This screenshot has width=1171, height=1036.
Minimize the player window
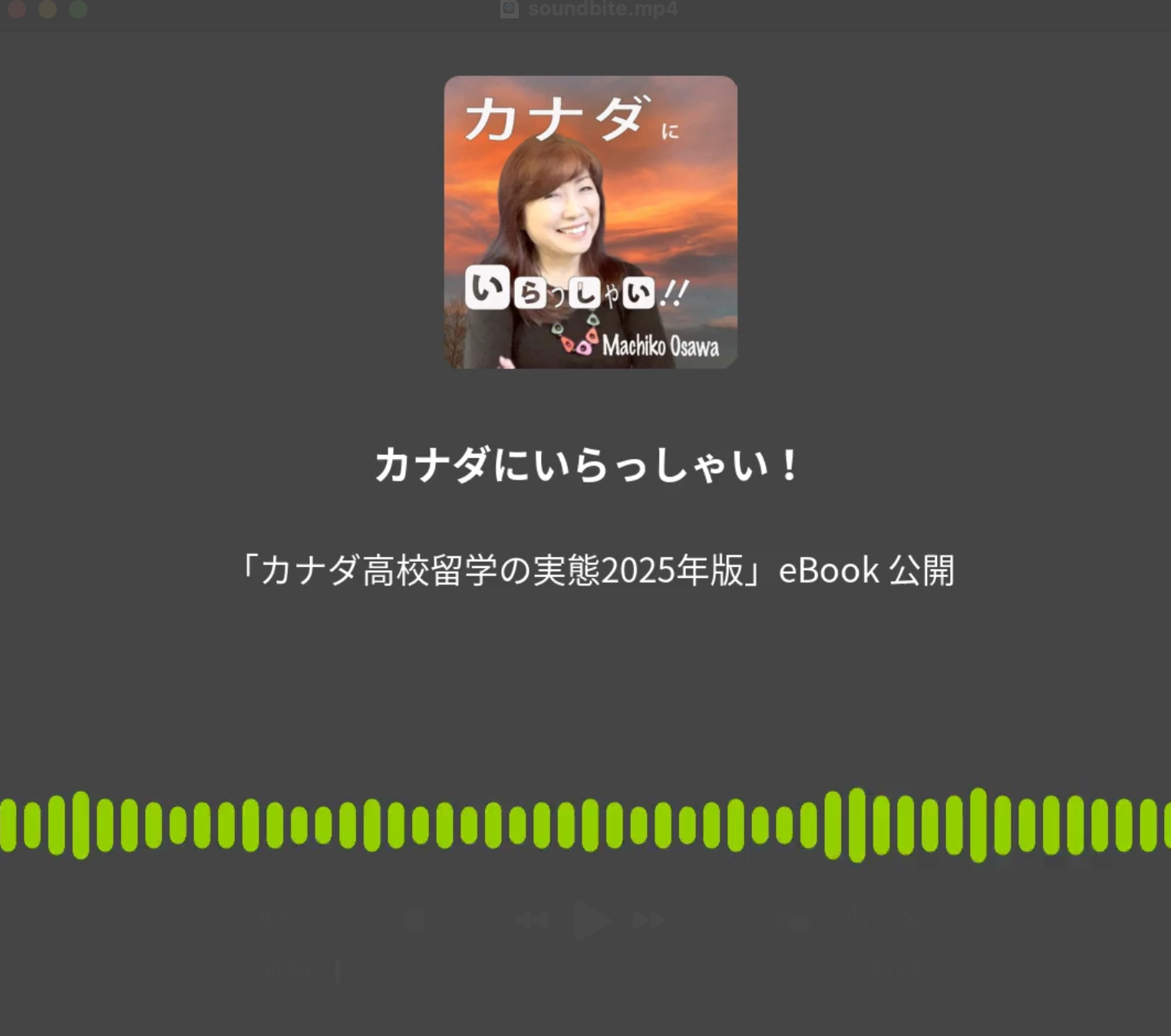pos(48,9)
